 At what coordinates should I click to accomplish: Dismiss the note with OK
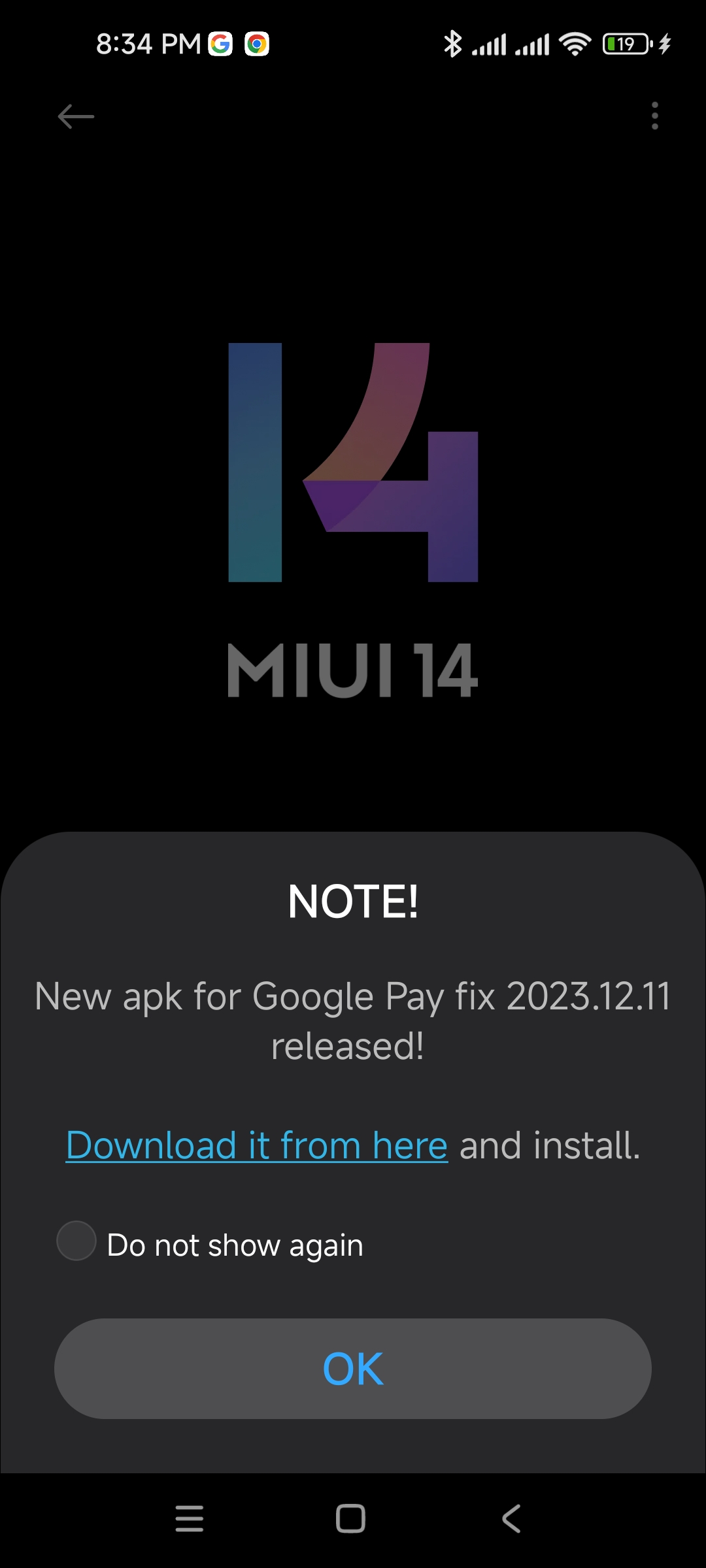click(353, 1369)
